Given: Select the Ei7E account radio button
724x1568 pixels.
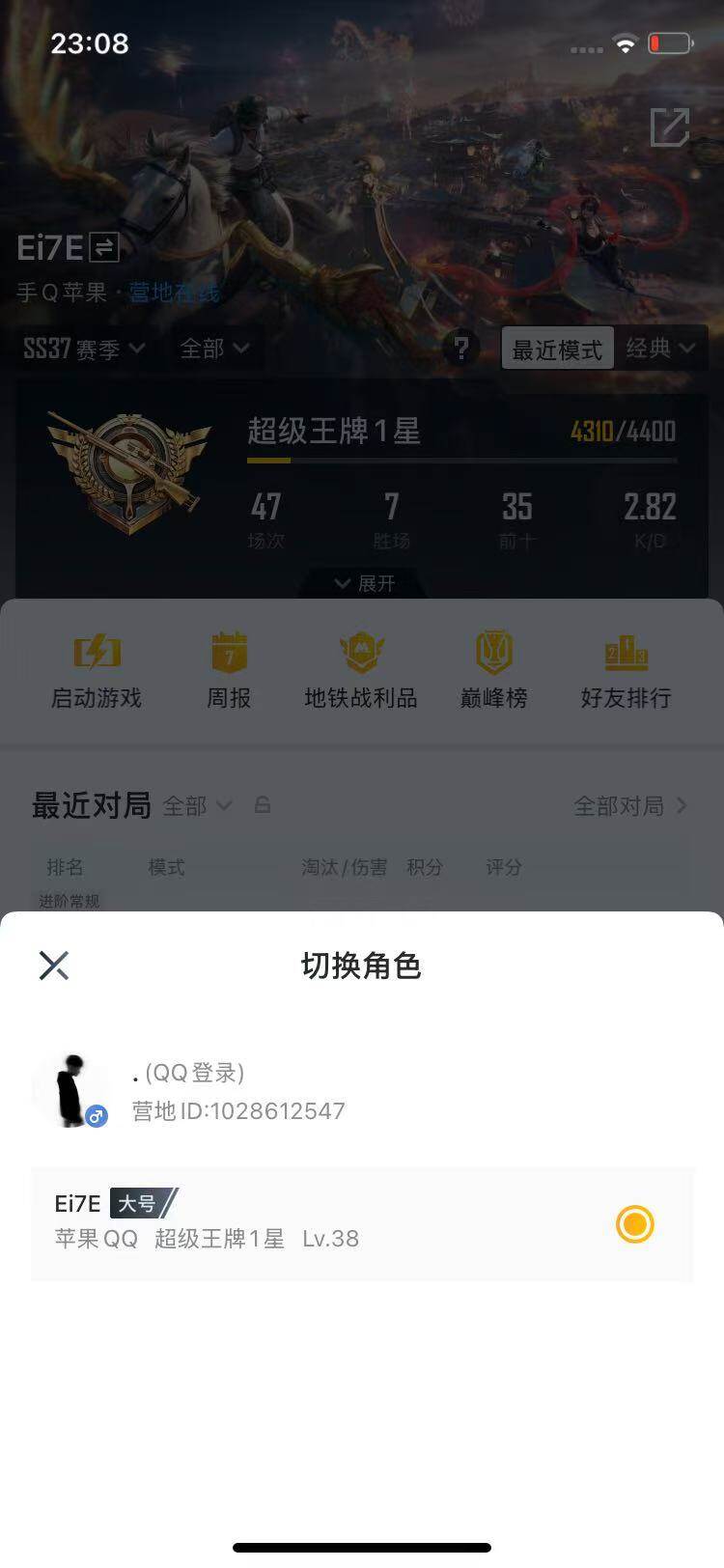Looking at the screenshot, I should pos(634,1224).
